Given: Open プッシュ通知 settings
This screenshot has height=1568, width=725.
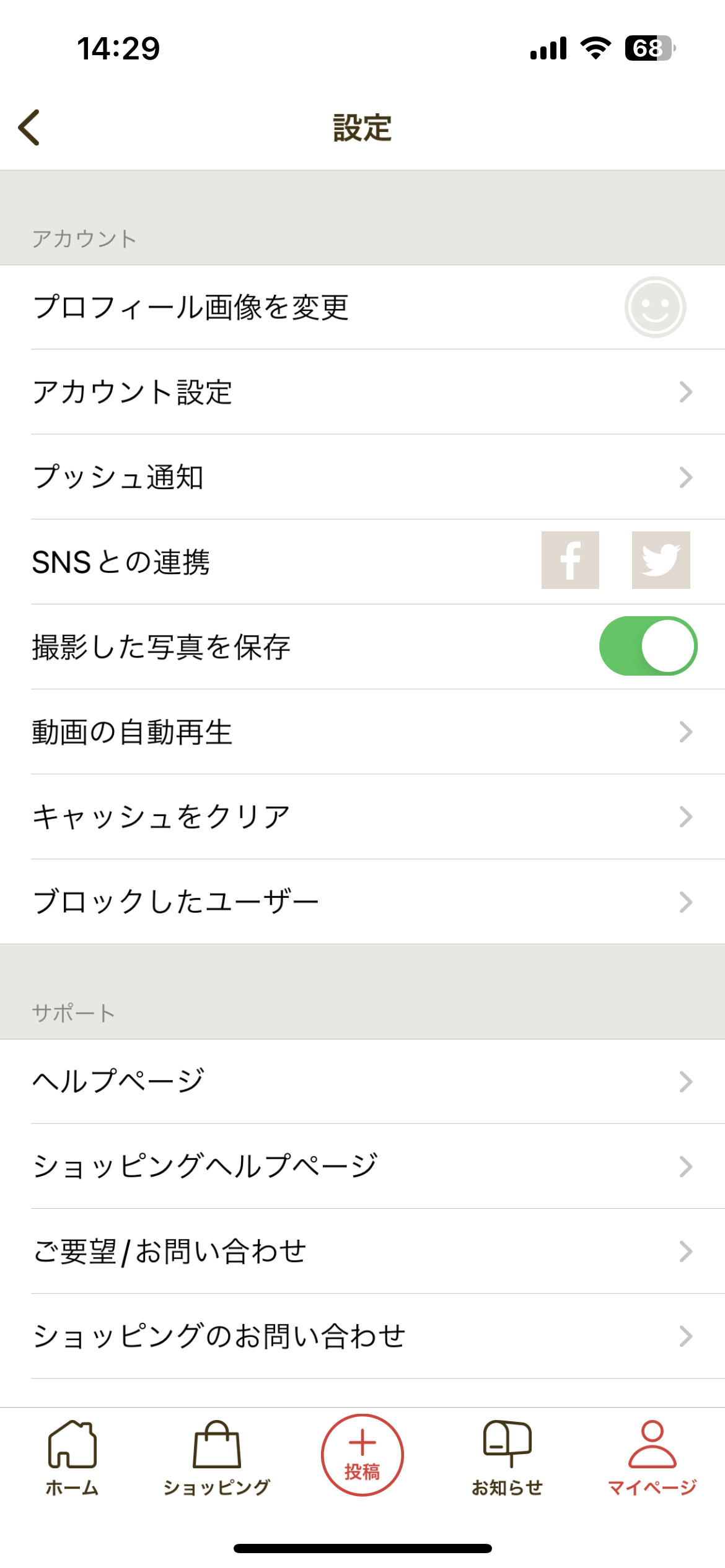Looking at the screenshot, I should (x=362, y=477).
